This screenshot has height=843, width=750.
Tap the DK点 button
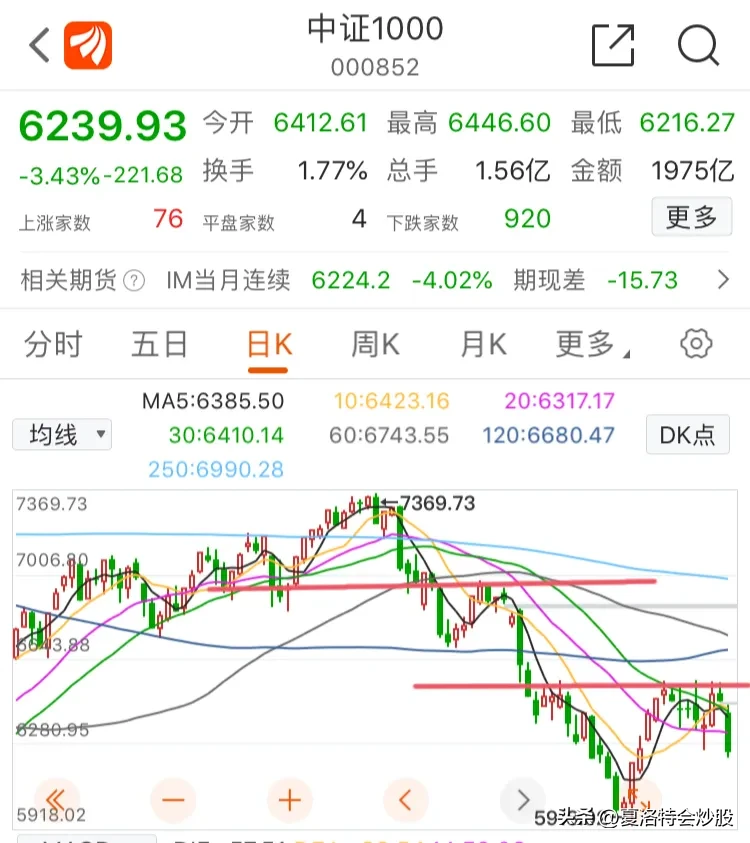688,435
